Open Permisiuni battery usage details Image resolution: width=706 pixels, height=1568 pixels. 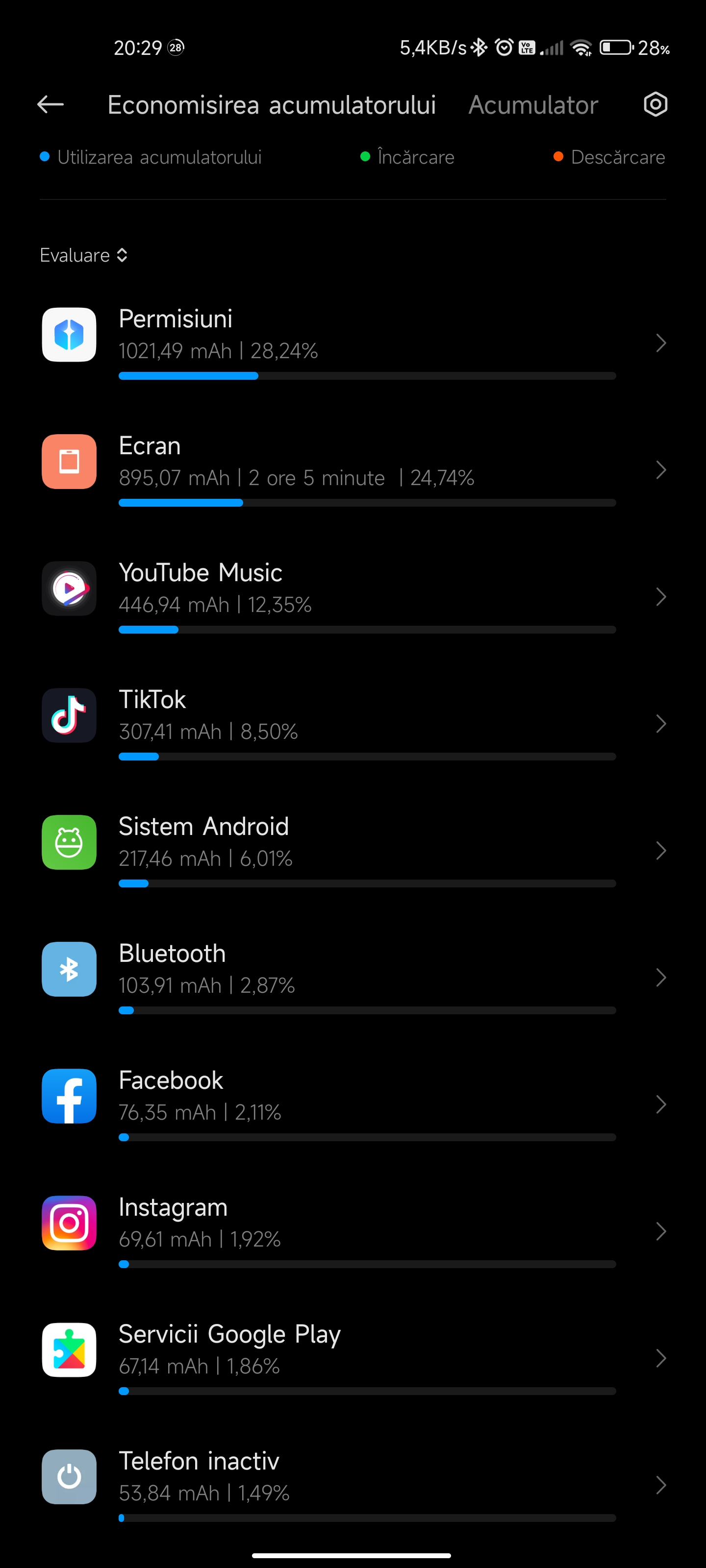point(353,343)
